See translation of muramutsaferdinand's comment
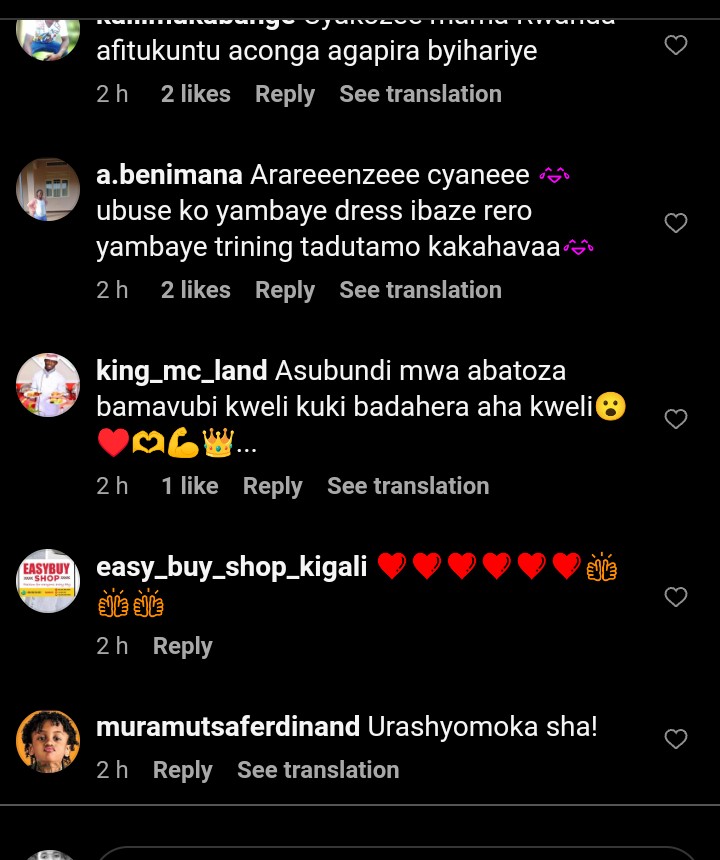The image size is (720, 860). 318,770
